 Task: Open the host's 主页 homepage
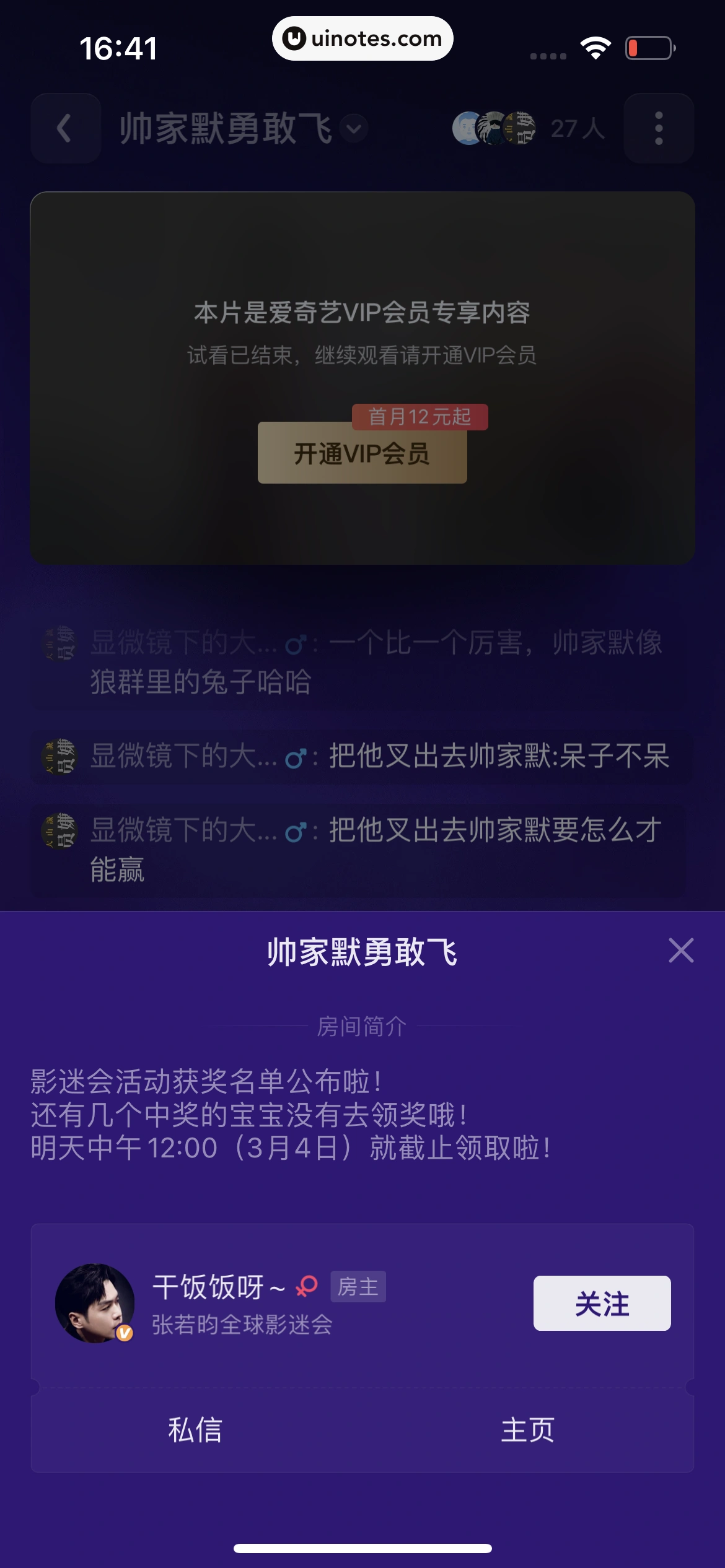tap(527, 1430)
